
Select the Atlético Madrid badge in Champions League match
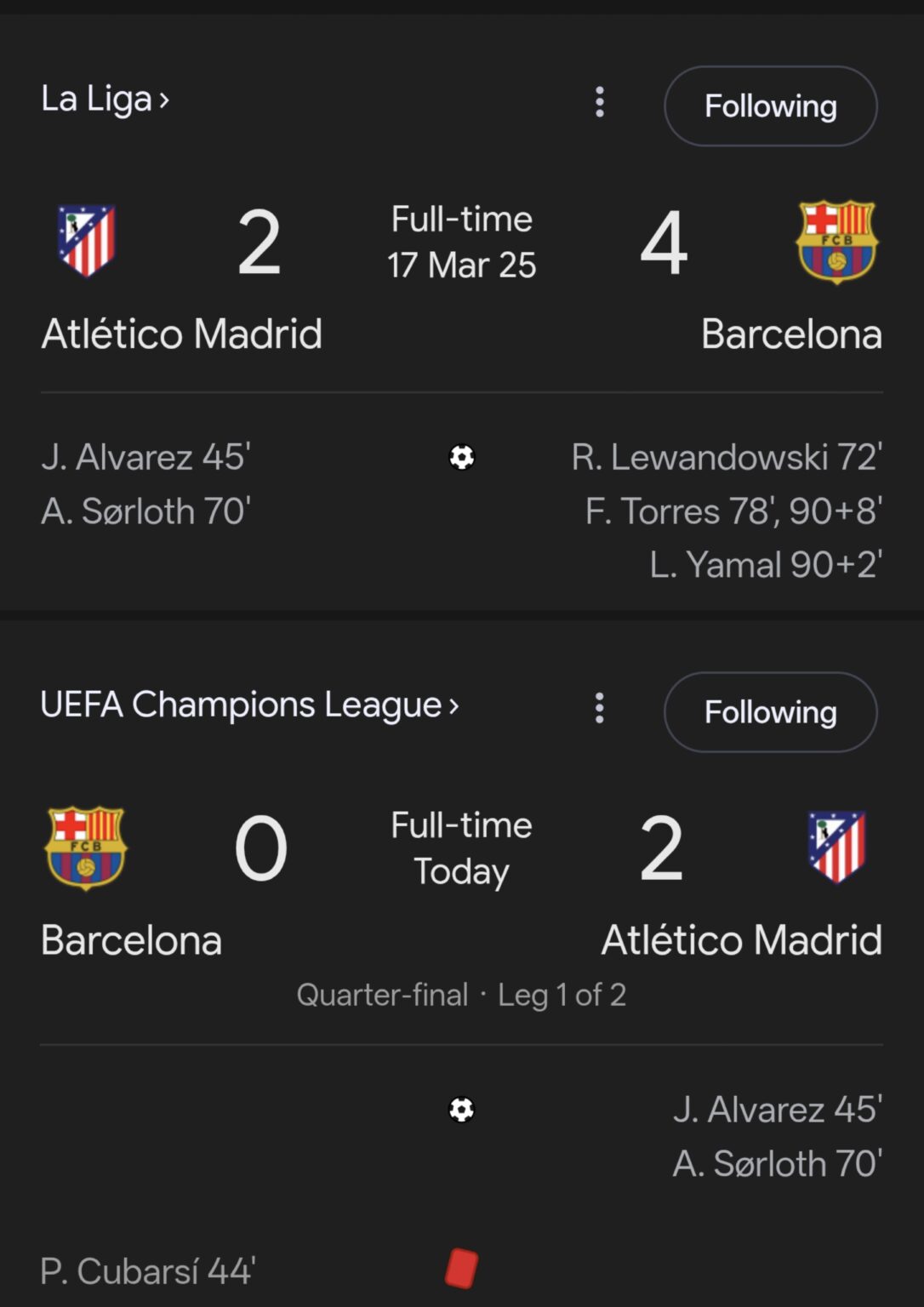(836, 847)
